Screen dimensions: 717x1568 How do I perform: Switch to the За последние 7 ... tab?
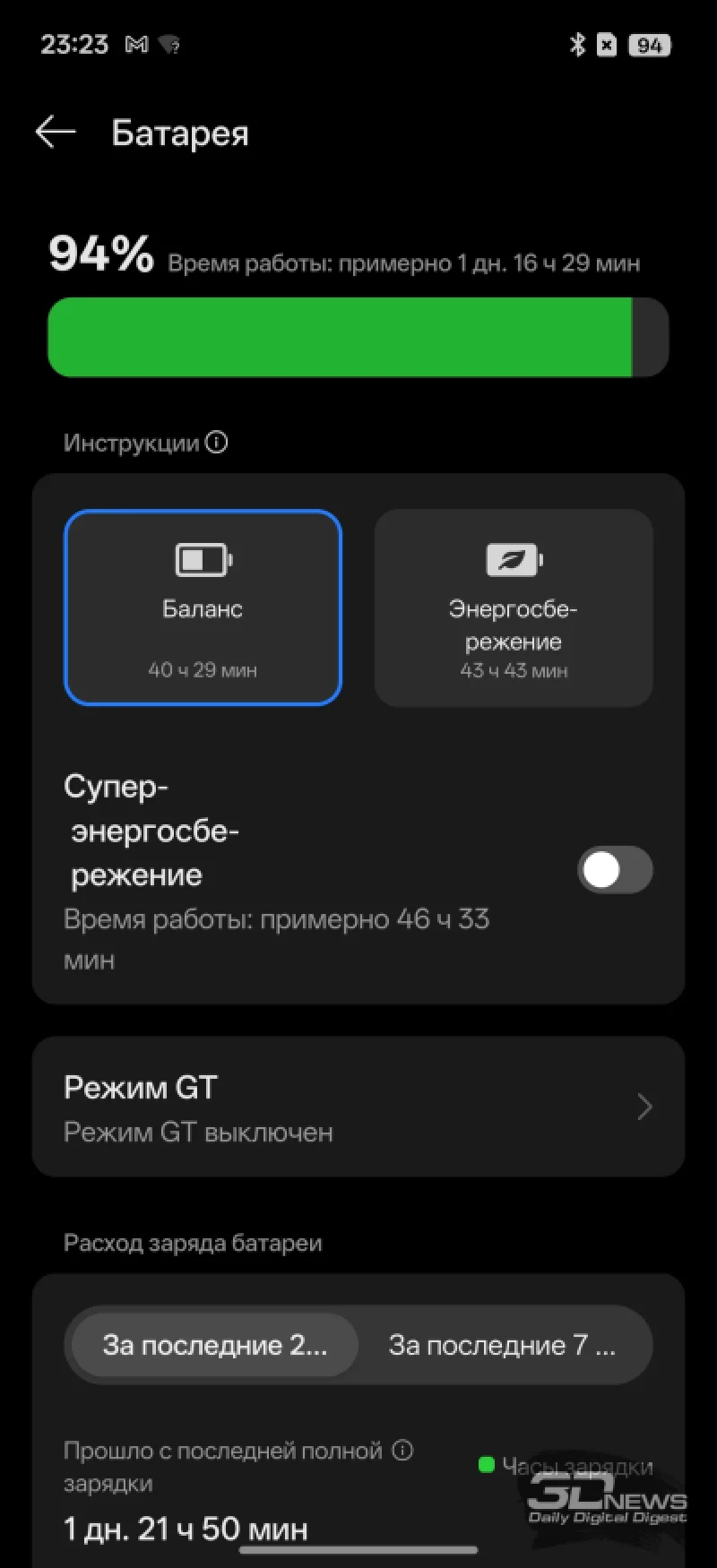click(x=502, y=1345)
